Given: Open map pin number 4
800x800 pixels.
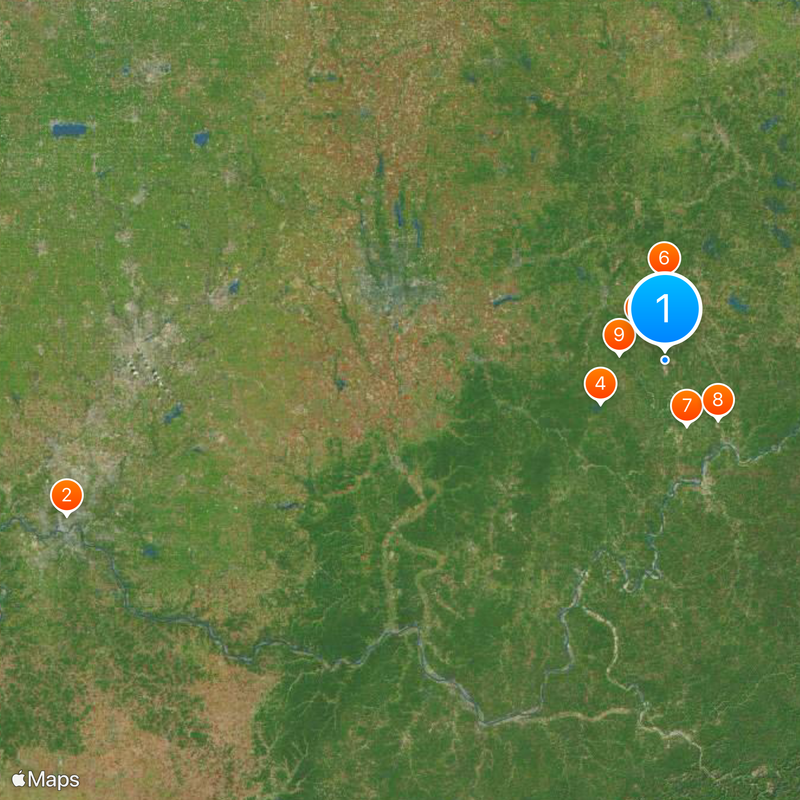Looking at the screenshot, I should (600, 383).
